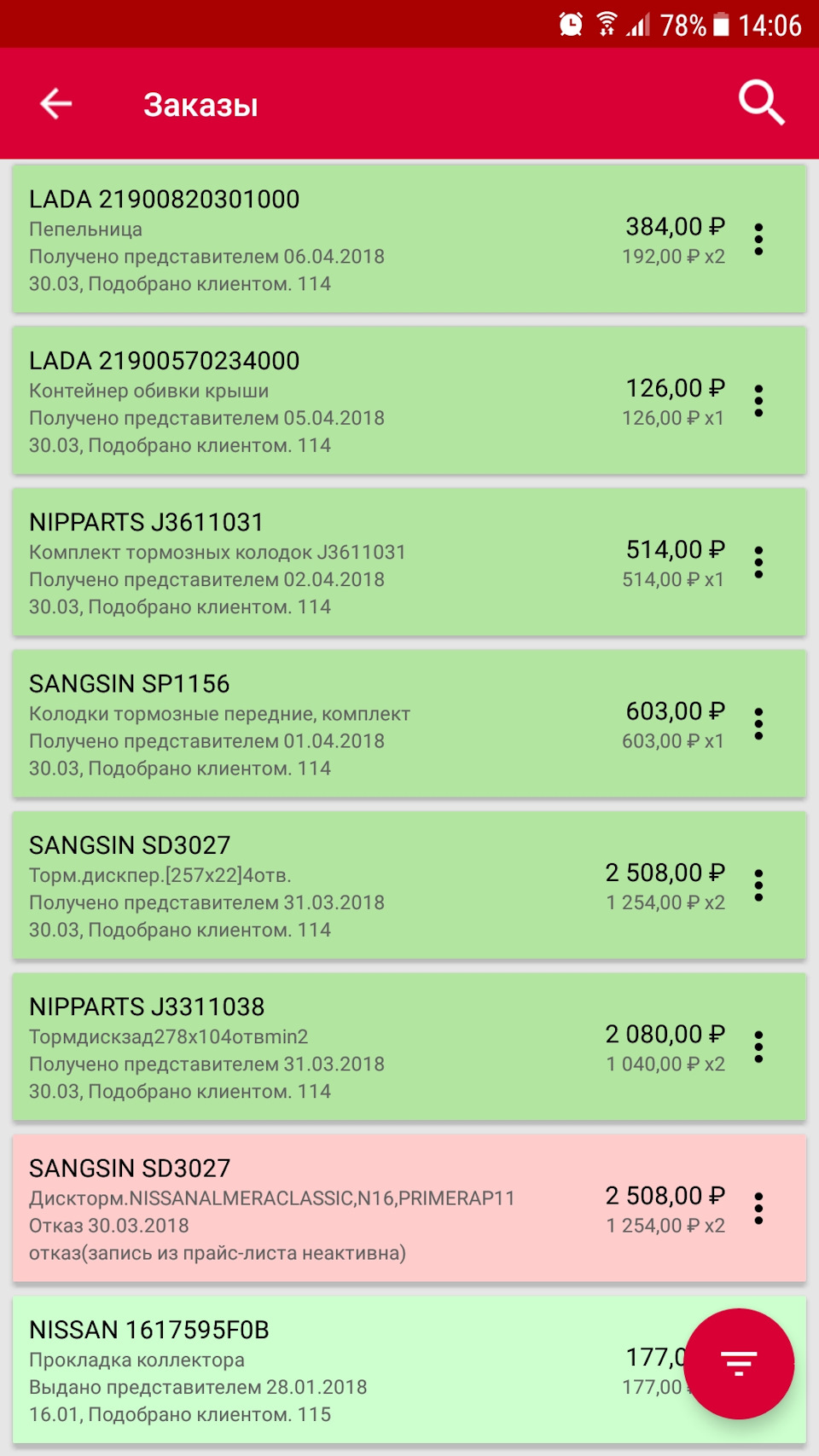The image size is (819, 1456).
Task: Tap the back arrow to leave Заказы
Action: (x=55, y=103)
